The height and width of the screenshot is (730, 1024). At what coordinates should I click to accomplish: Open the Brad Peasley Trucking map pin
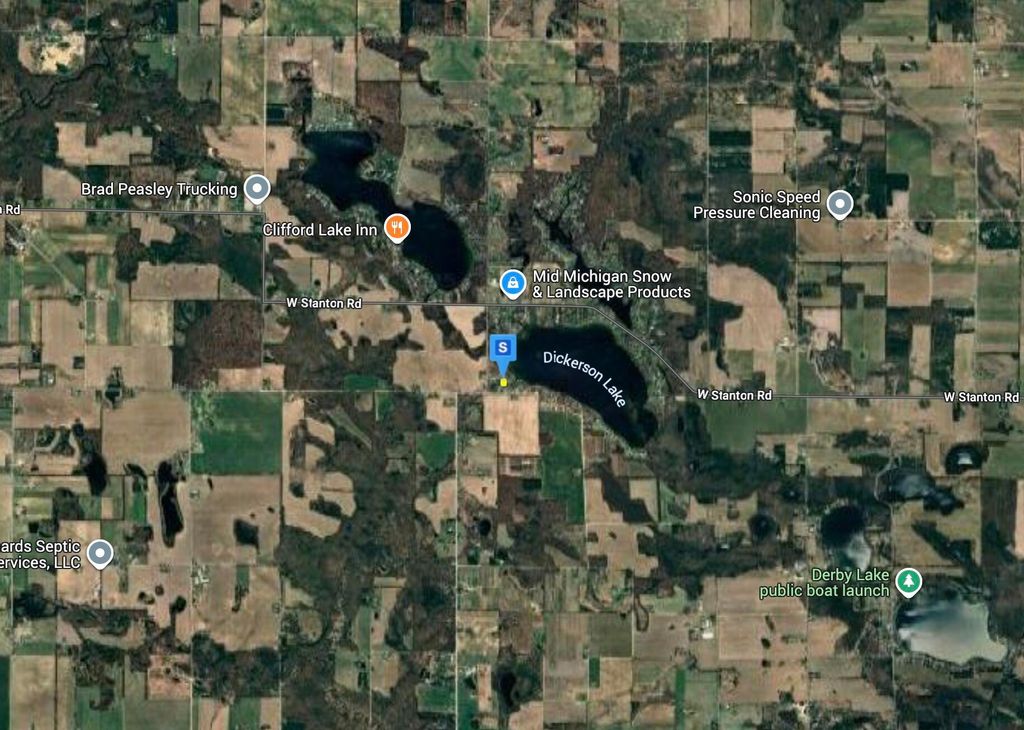pos(258,187)
